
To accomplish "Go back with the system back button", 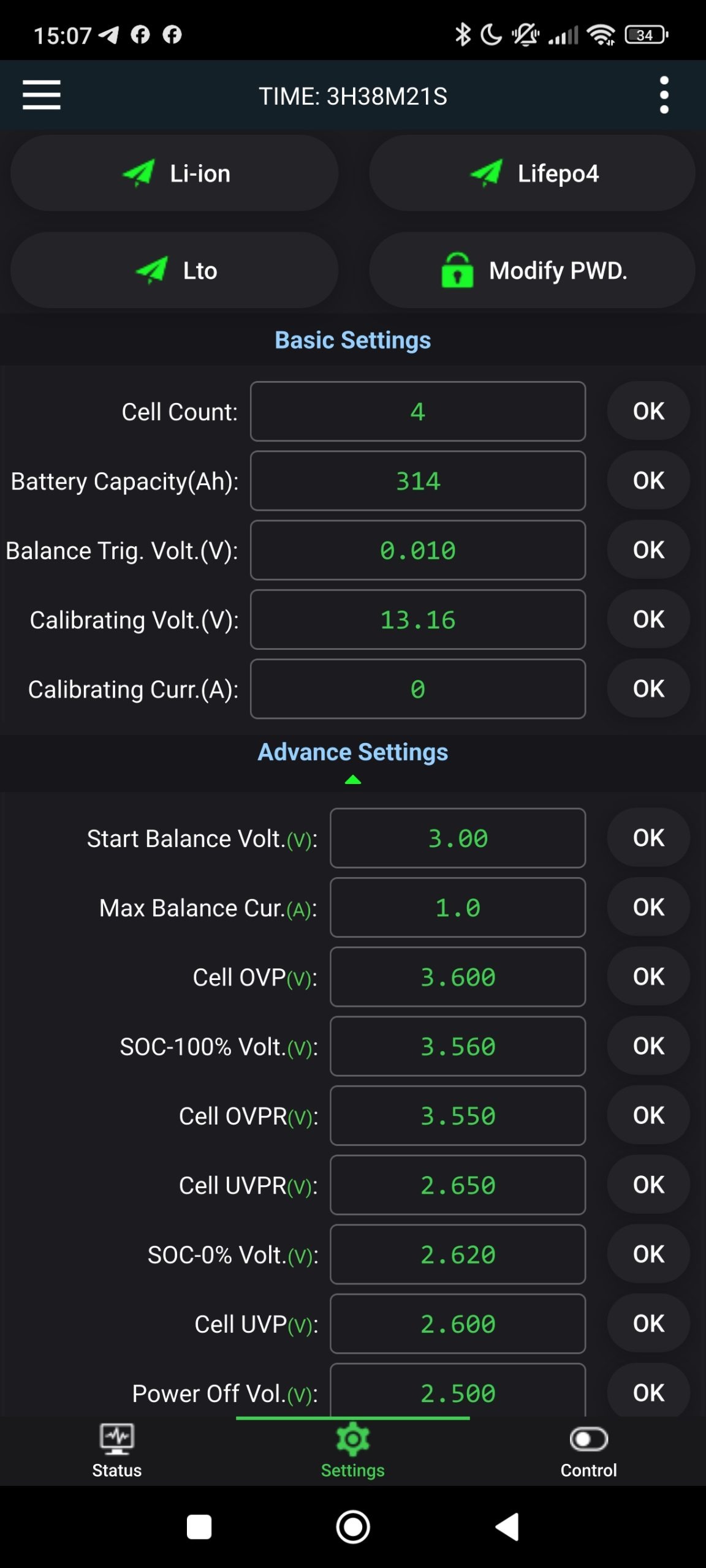I will (x=507, y=1526).
